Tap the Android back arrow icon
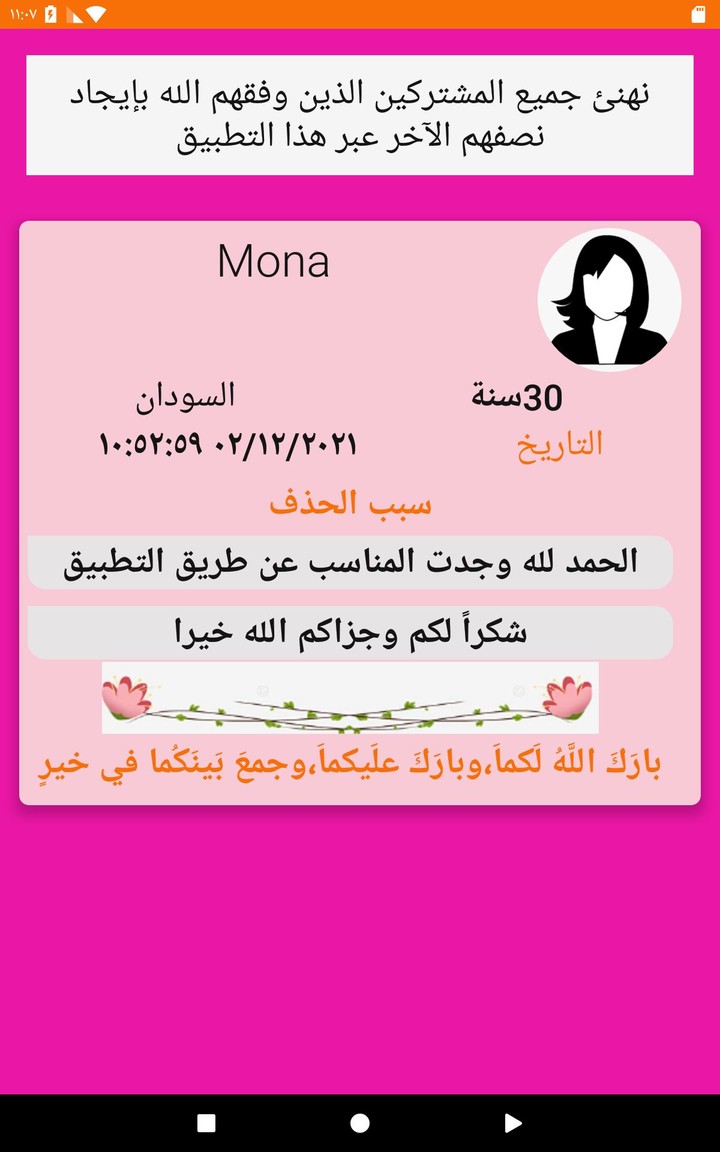Image resolution: width=720 pixels, height=1152 pixels. click(x=513, y=1122)
